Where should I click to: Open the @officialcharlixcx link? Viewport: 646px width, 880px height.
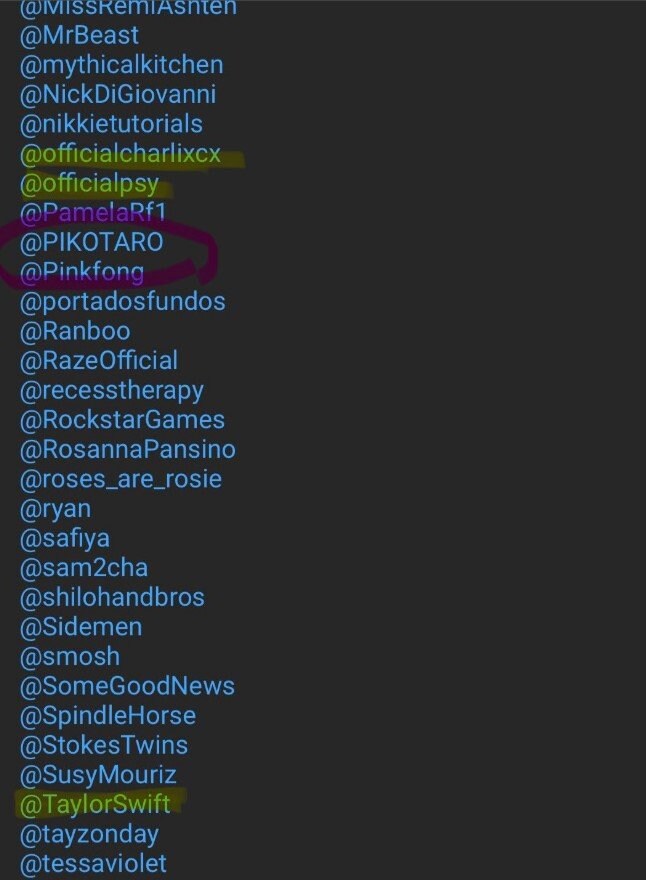[120, 155]
